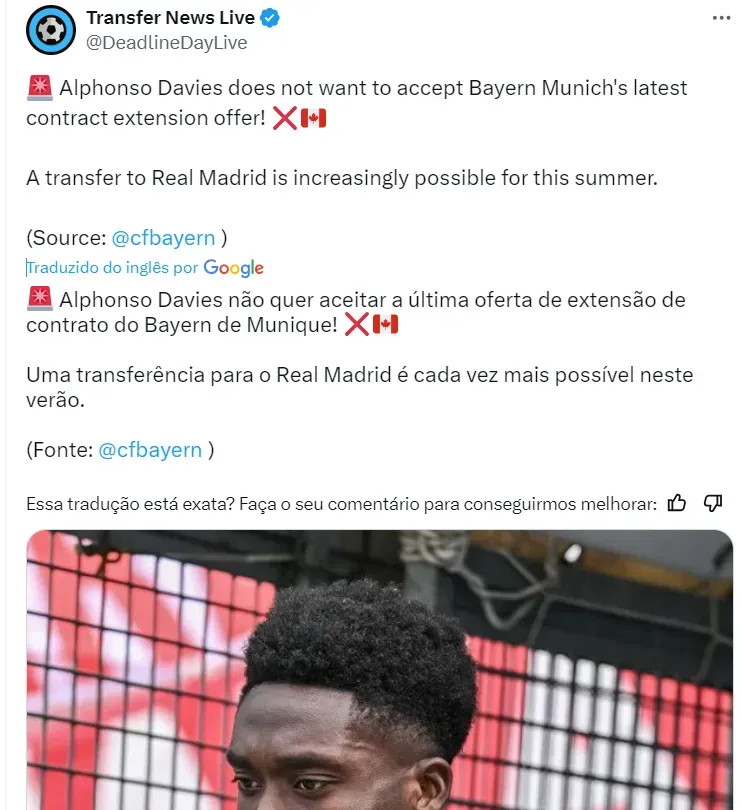The image size is (742, 810).
Task: Open Transfer News Live account name
Action: click(x=170, y=18)
